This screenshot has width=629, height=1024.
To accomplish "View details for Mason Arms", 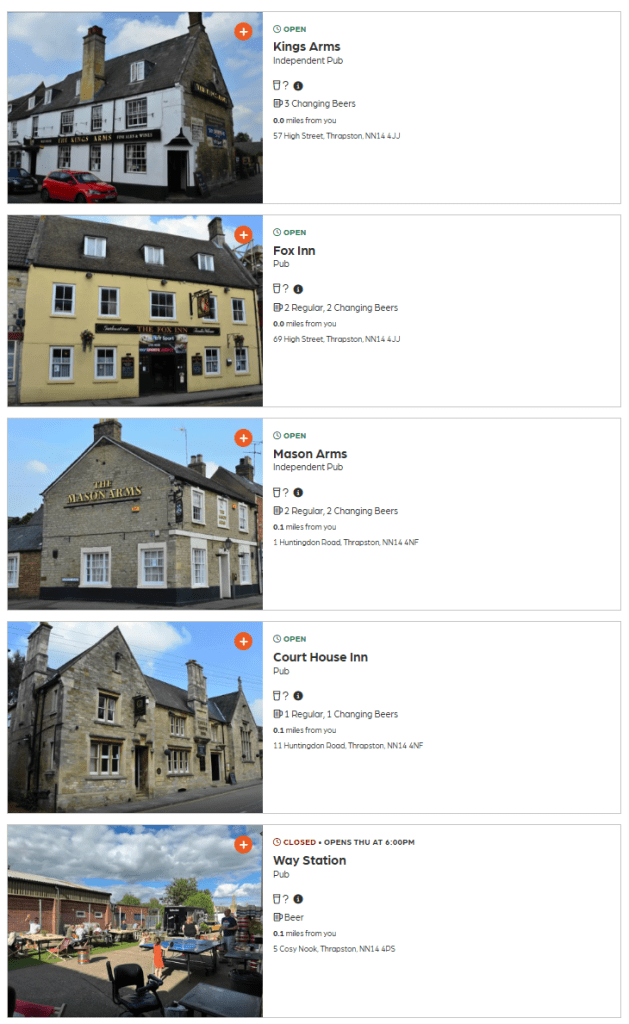I will (310, 454).
